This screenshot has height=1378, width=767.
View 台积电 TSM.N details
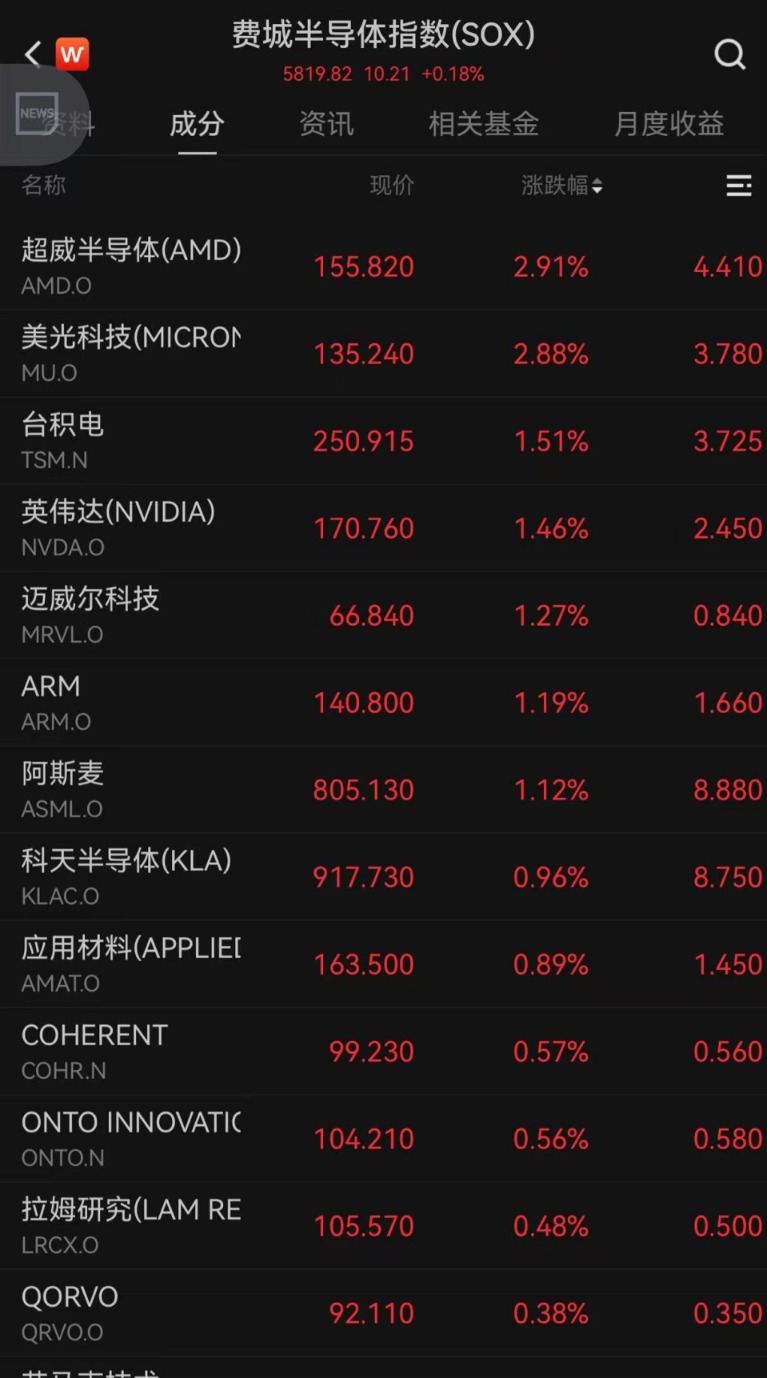click(x=383, y=440)
